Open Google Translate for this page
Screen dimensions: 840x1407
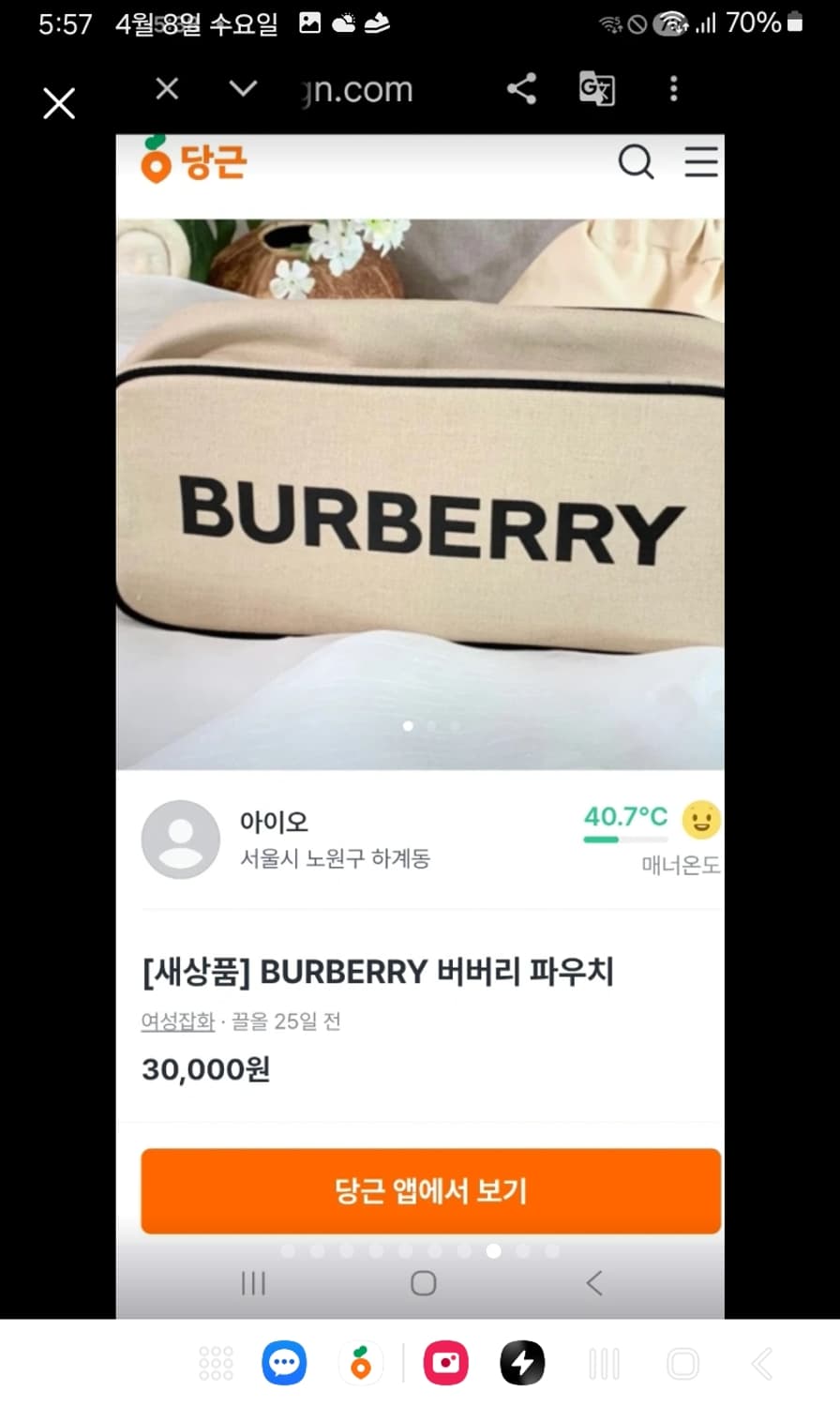(x=597, y=88)
